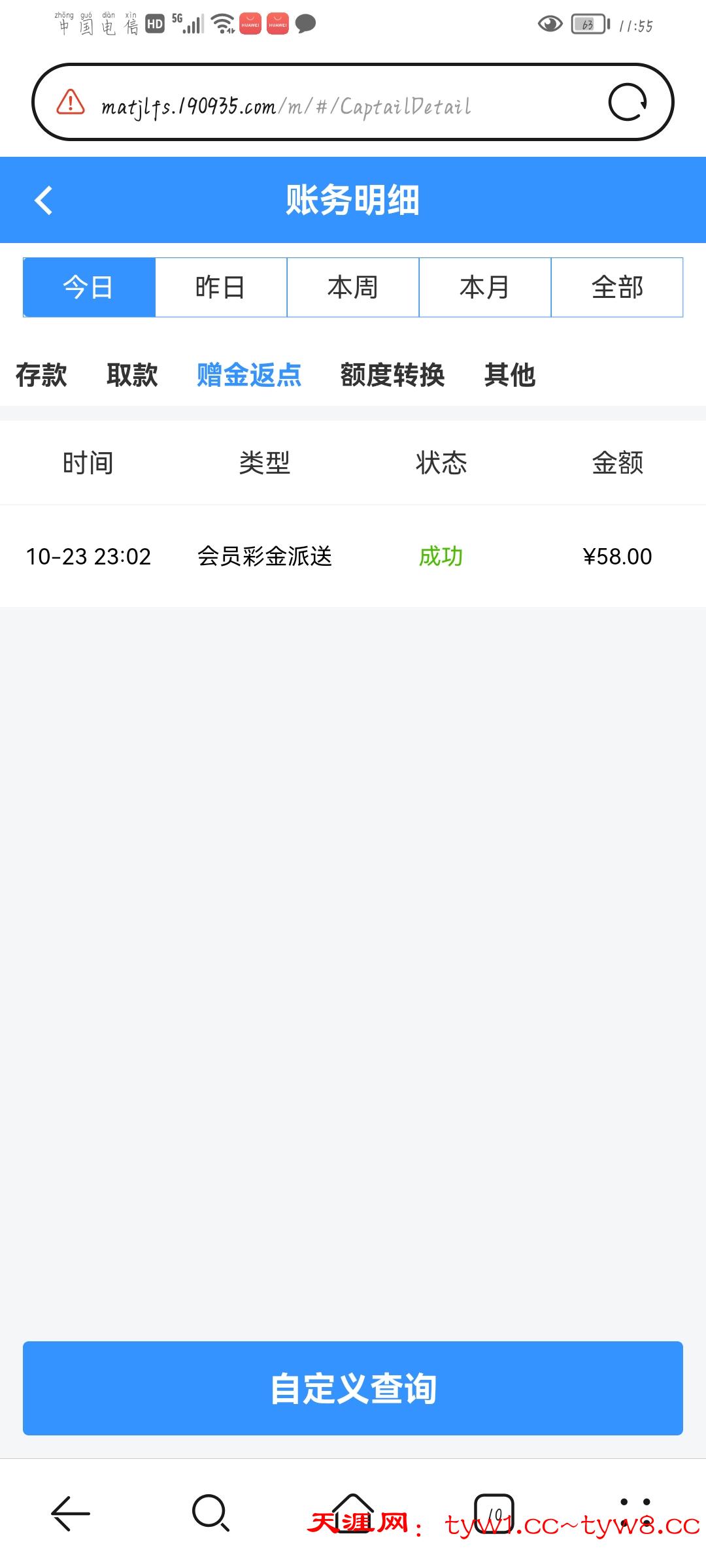Switch to 额度转换 category

(392, 375)
